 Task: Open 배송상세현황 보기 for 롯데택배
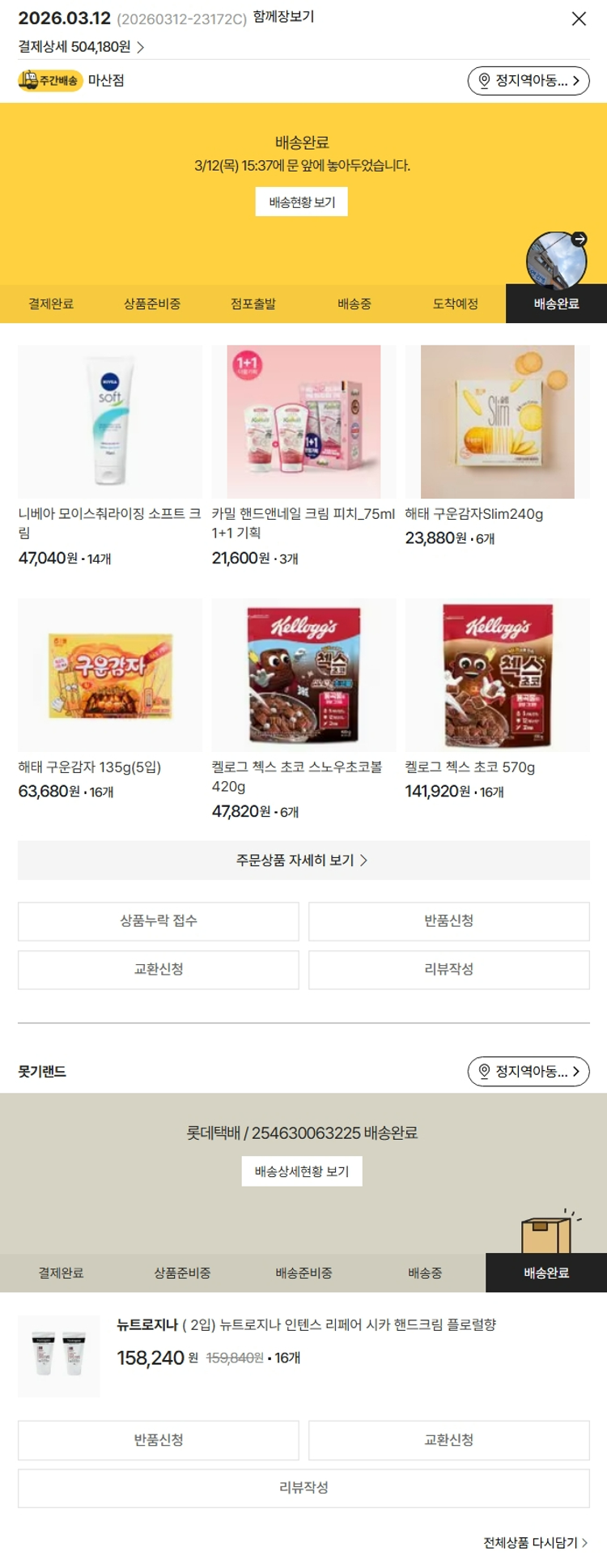302,1171
